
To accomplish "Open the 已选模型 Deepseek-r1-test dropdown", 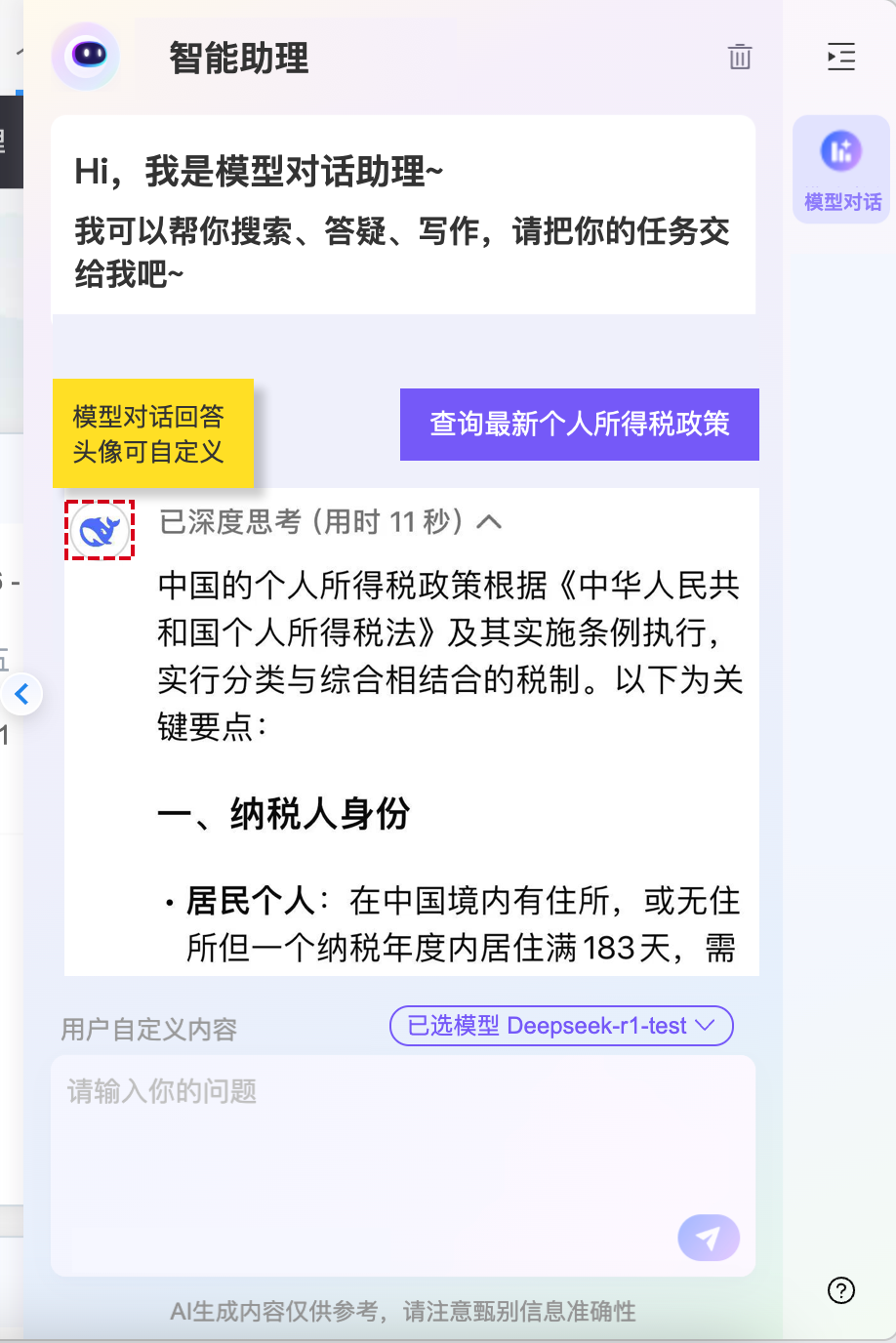I will pos(561,1026).
